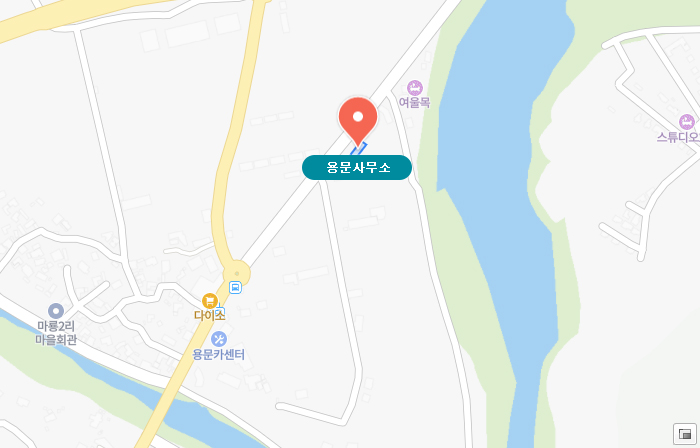Tap the bus stop icon near 다이소
The width and height of the screenshot is (700, 448).
(x=235, y=288)
